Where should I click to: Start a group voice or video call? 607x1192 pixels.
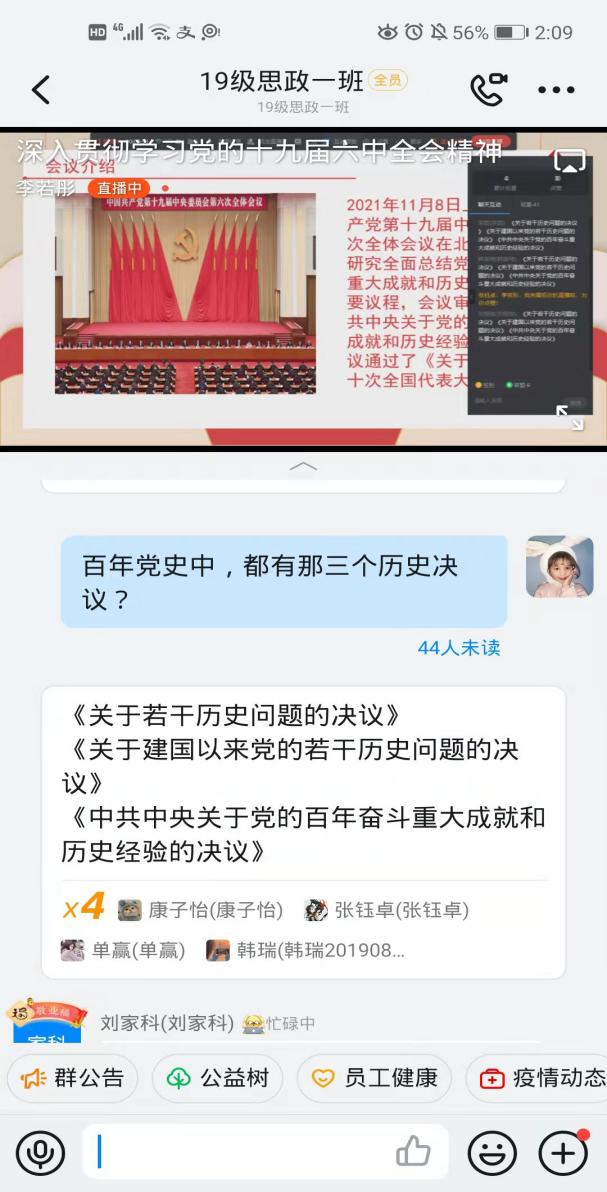(x=488, y=89)
